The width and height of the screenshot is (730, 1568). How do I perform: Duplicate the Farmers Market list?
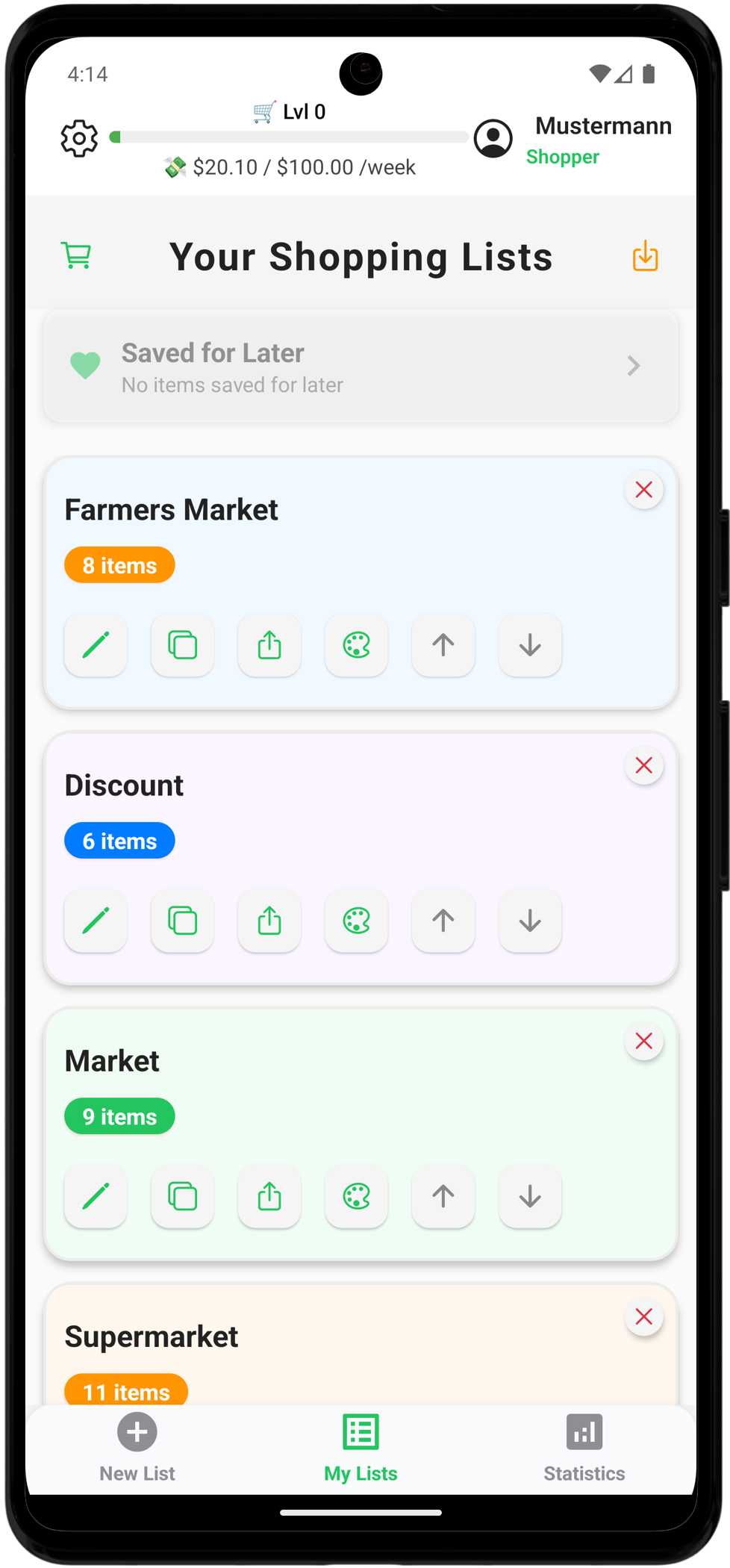click(182, 644)
